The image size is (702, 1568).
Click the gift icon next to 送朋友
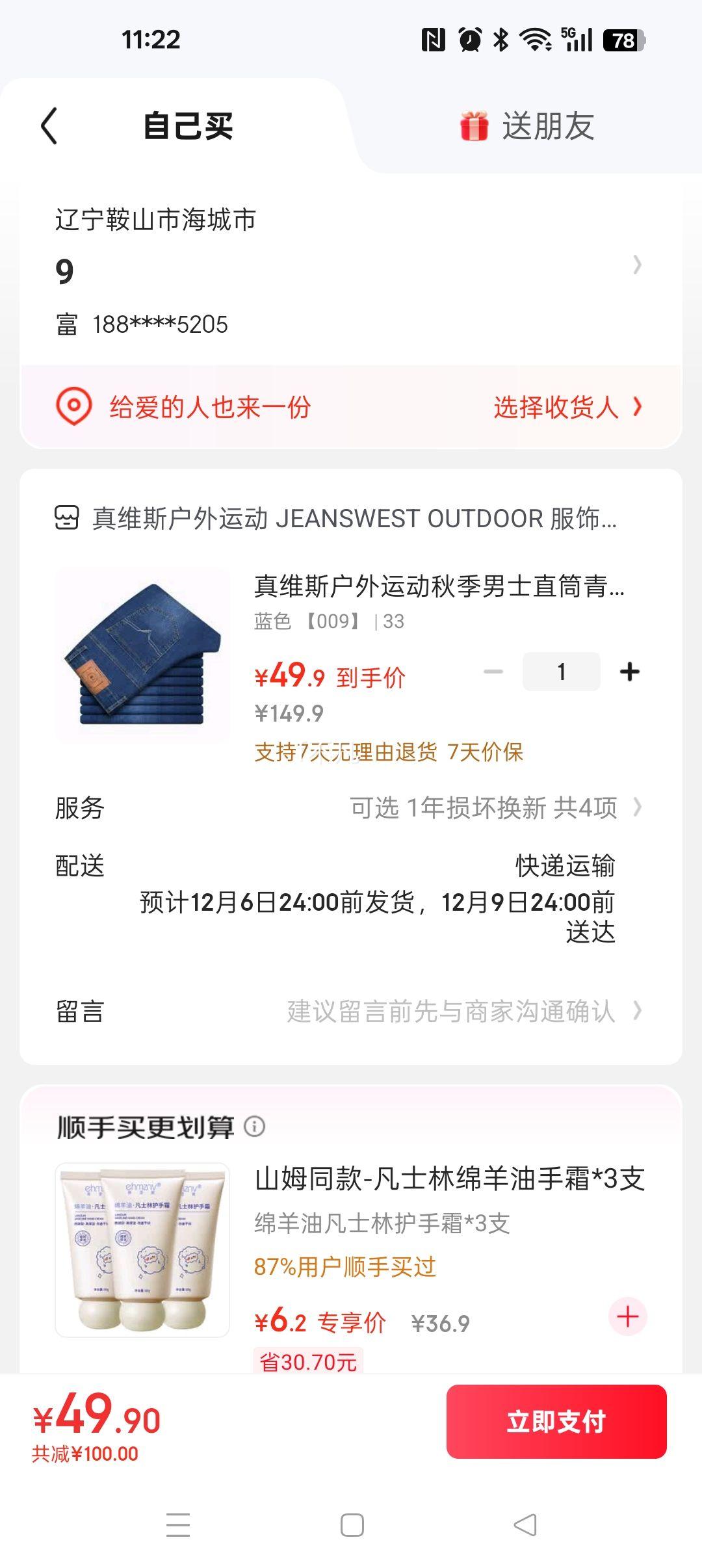coord(473,127)
